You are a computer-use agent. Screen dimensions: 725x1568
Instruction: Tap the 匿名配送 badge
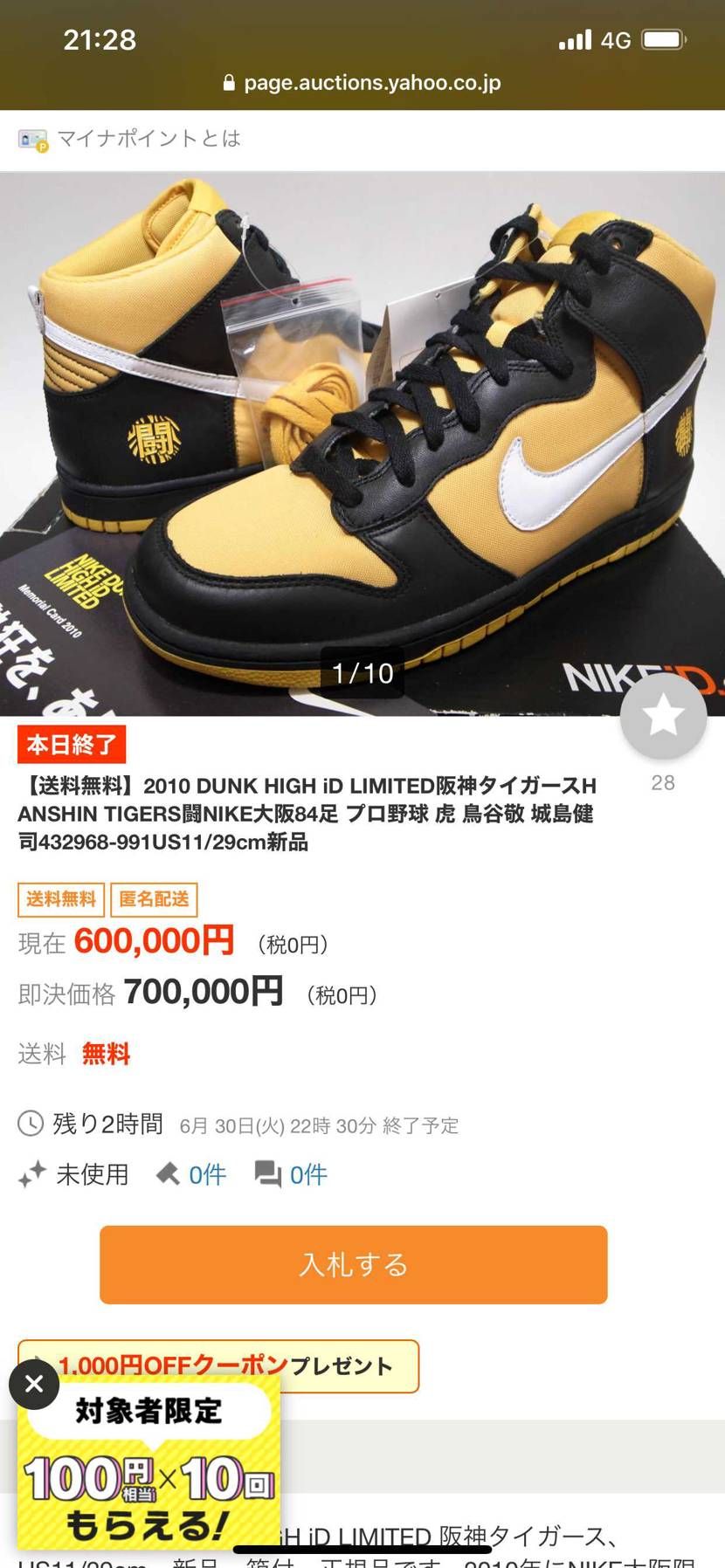tap(155, 900)
